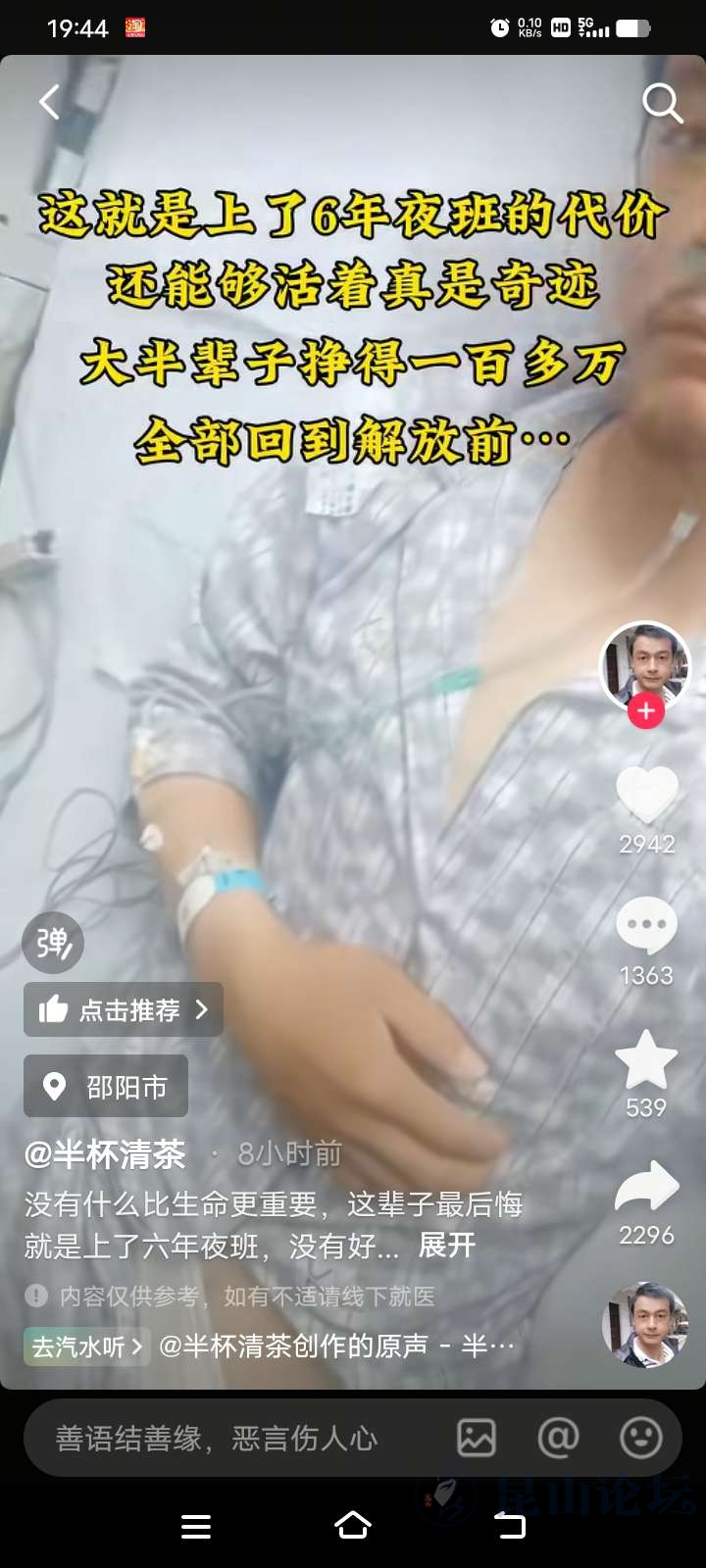Go to the system home screen
Screen dimensions: 706x1568
click(353, 1526)
